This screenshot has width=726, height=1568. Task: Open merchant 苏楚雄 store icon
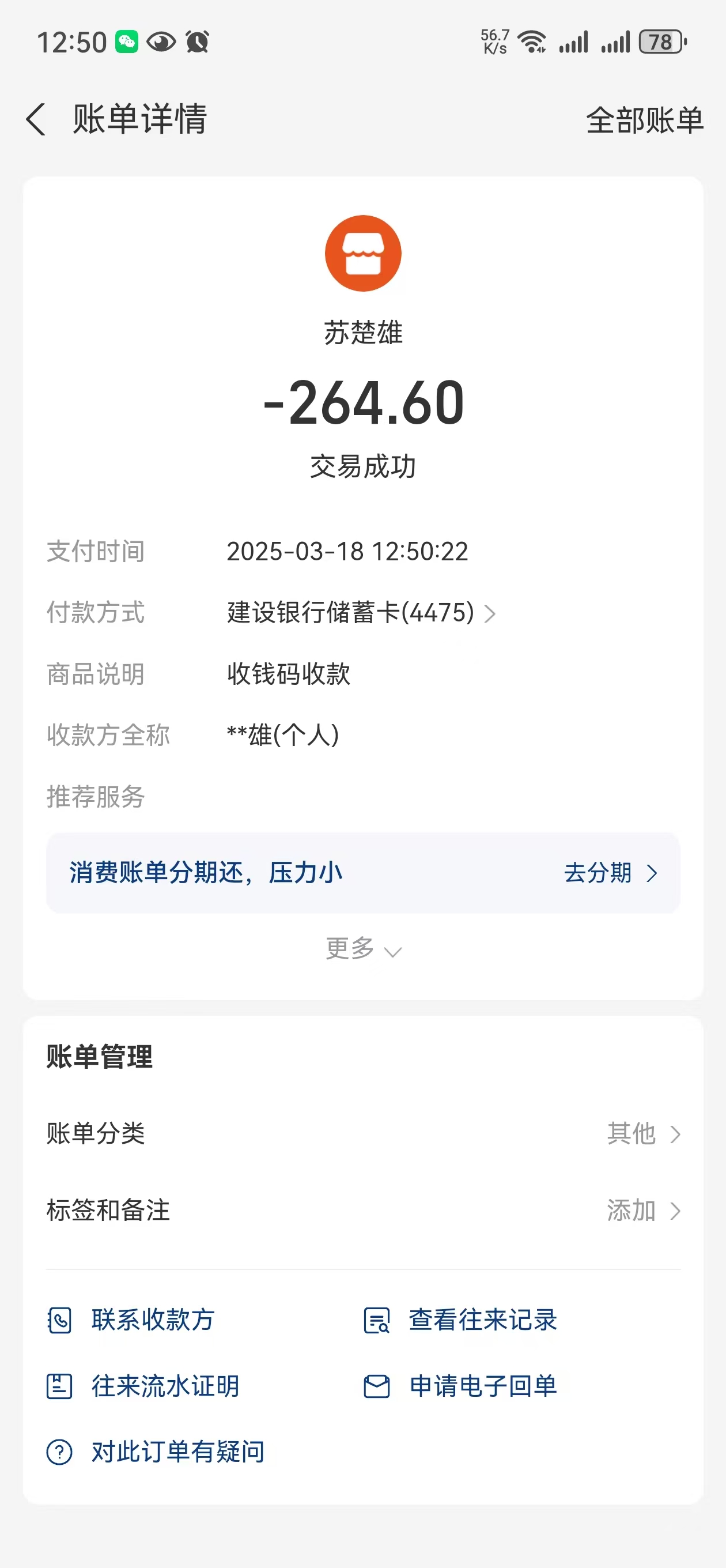(x=362, y=253)
